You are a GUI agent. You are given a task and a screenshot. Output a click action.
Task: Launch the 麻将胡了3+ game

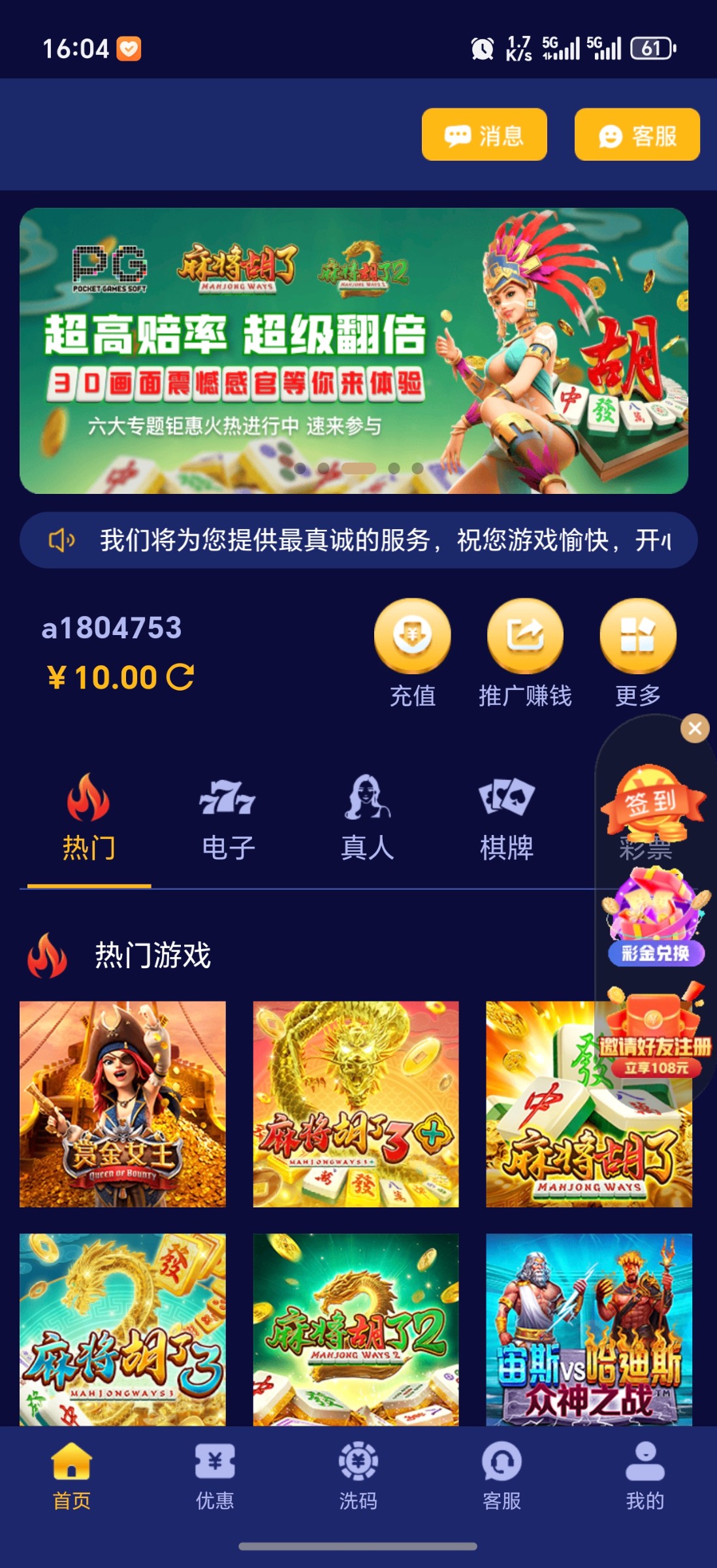[356, 1104]
